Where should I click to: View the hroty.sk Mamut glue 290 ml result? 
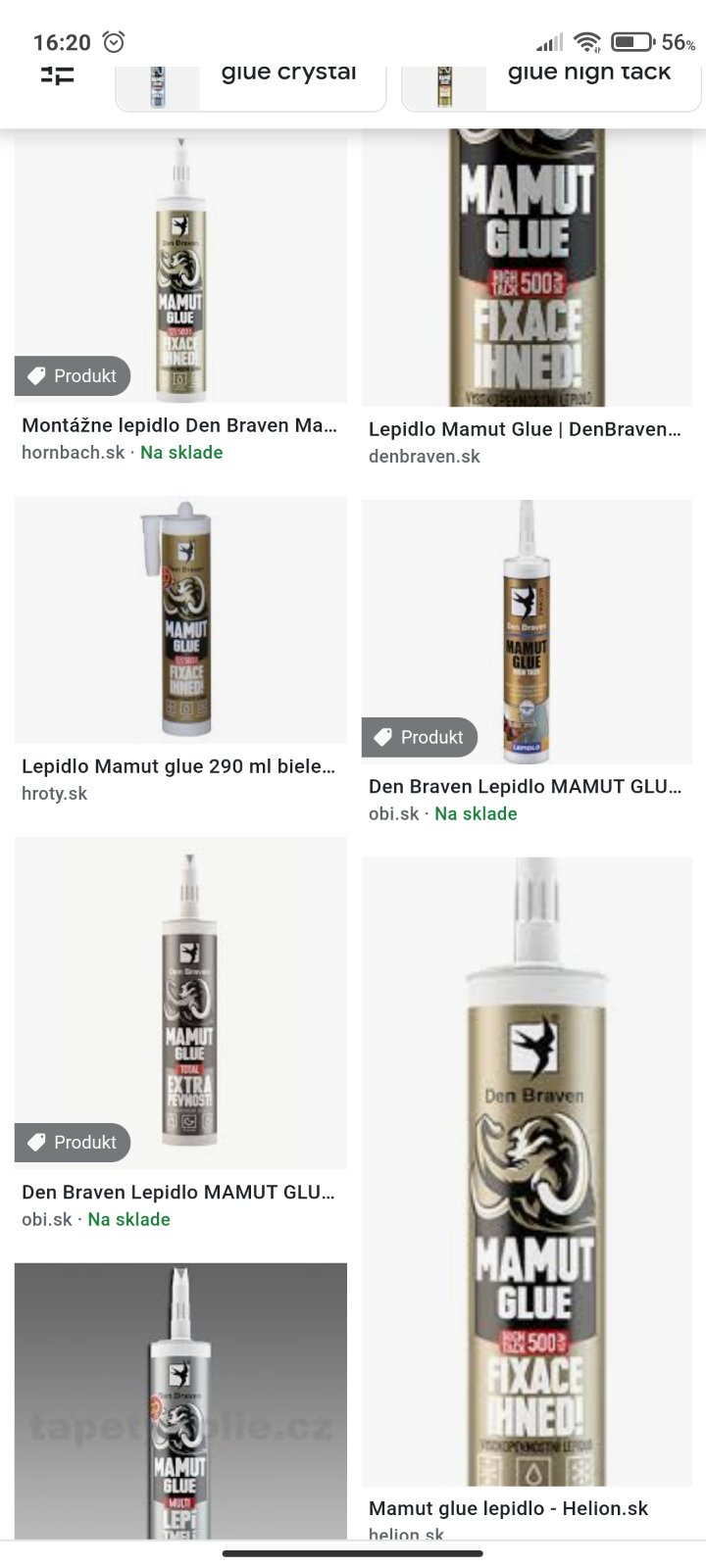[178, 766]
